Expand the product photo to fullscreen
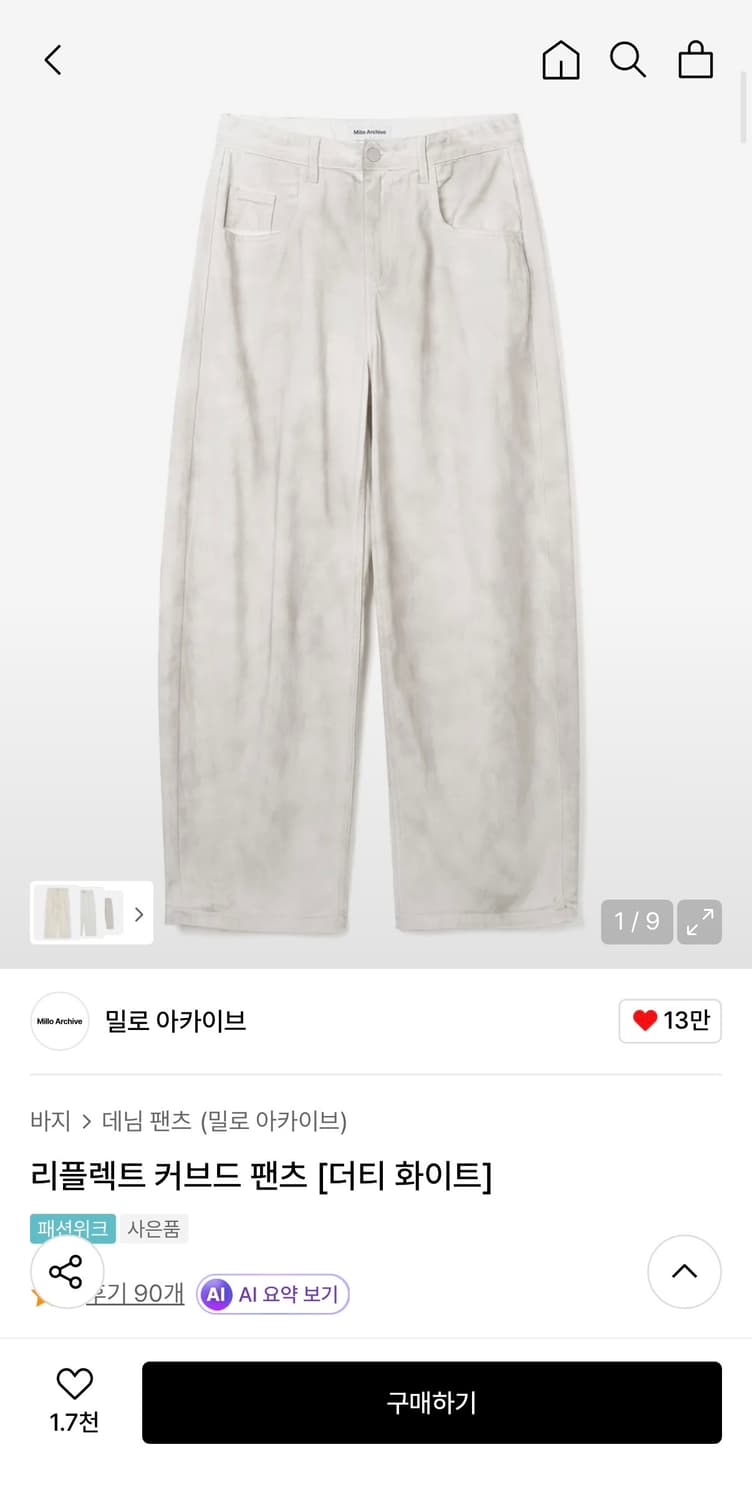Screen dimensions: 752x1500 [x=699, y=921]
